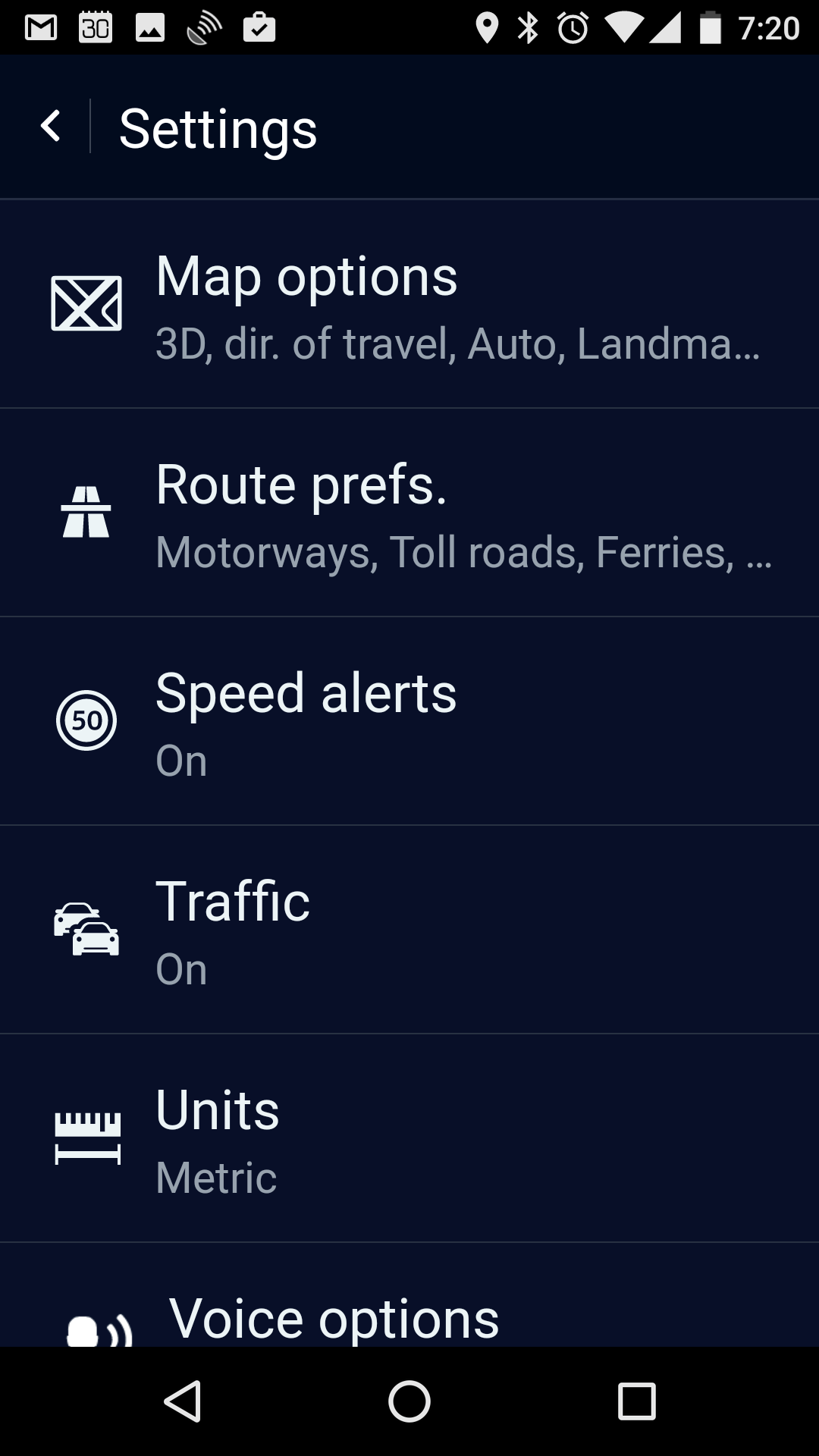The image size is (819, 1456).
Task: Open the Traffic setting
Action: [409, 930]
